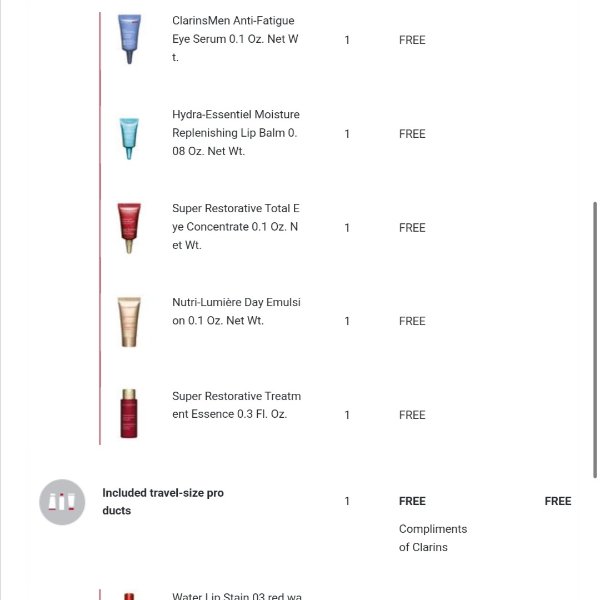Viewport: 600px width, 600px height.
Task: Open ClarinsMen Anti-Fatigue Eye Serum product
Action: 235,39
